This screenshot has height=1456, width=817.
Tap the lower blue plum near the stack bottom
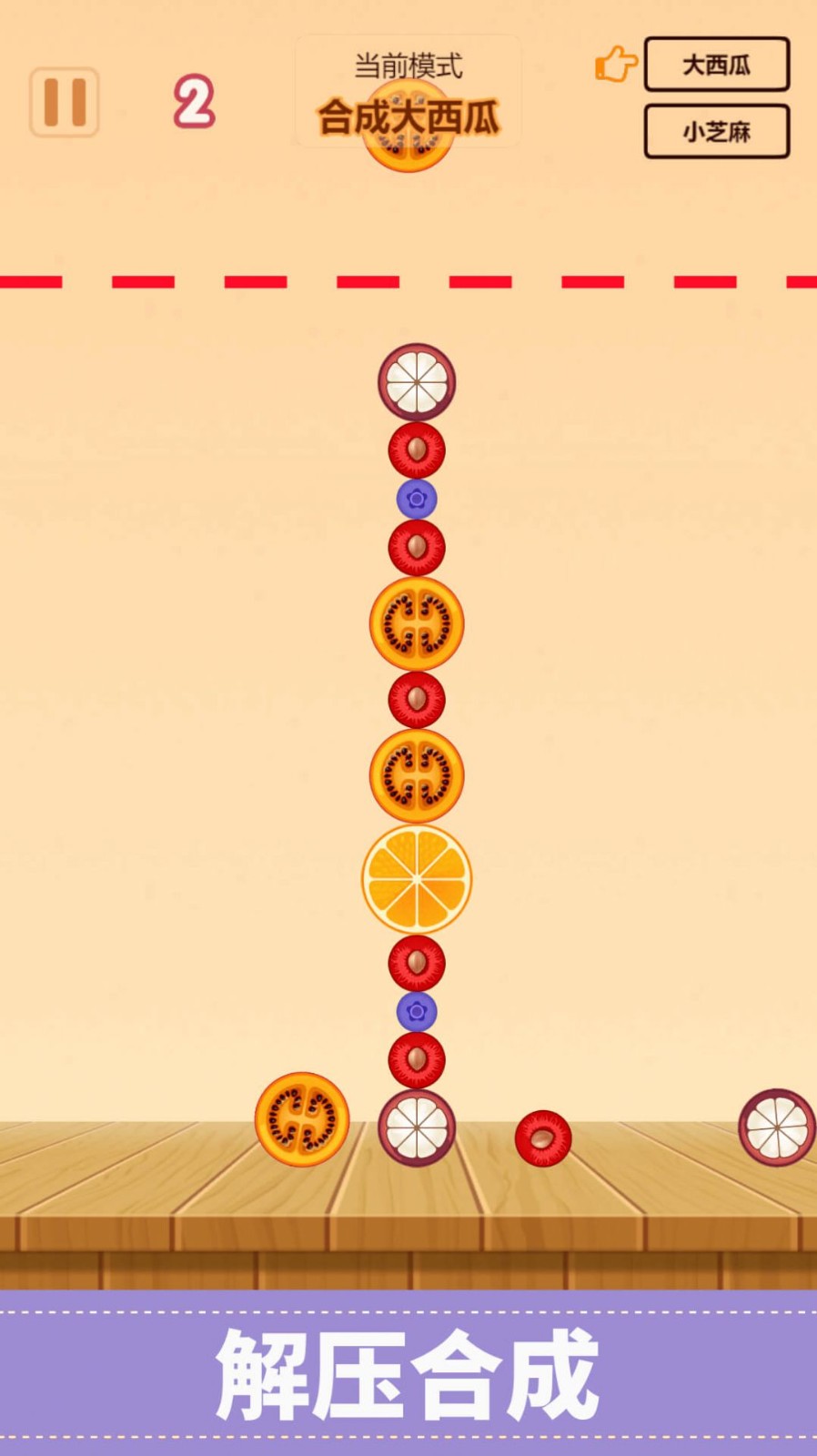coord(417,1012)
